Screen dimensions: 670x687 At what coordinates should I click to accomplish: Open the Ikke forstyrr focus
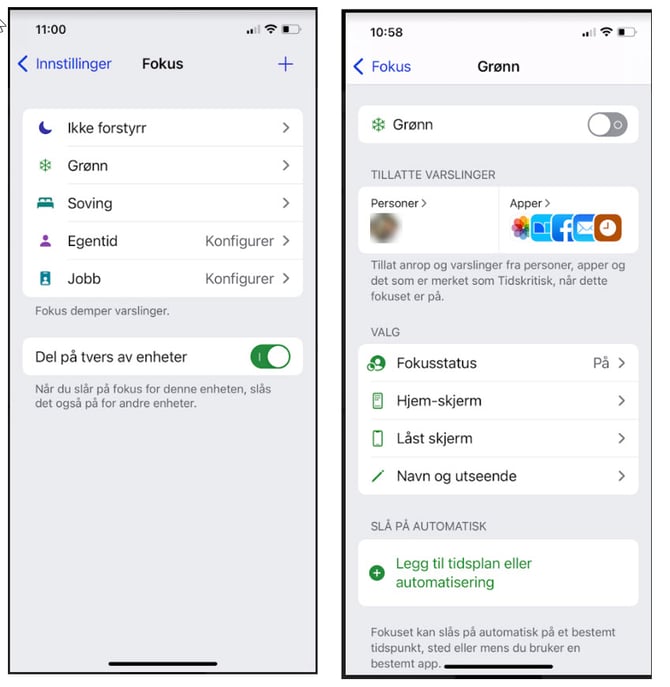(162, 128)
